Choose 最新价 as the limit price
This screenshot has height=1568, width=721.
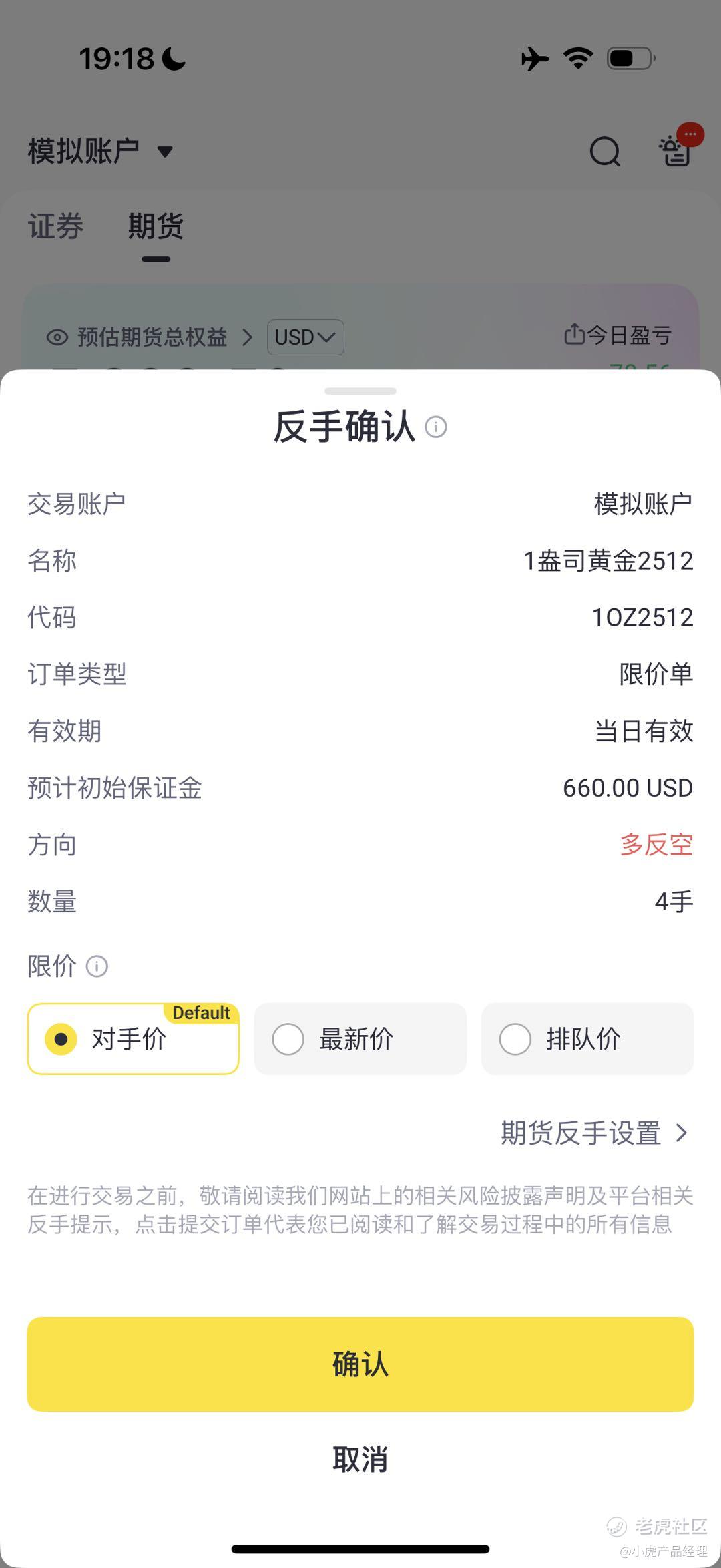coord(360,1039)
